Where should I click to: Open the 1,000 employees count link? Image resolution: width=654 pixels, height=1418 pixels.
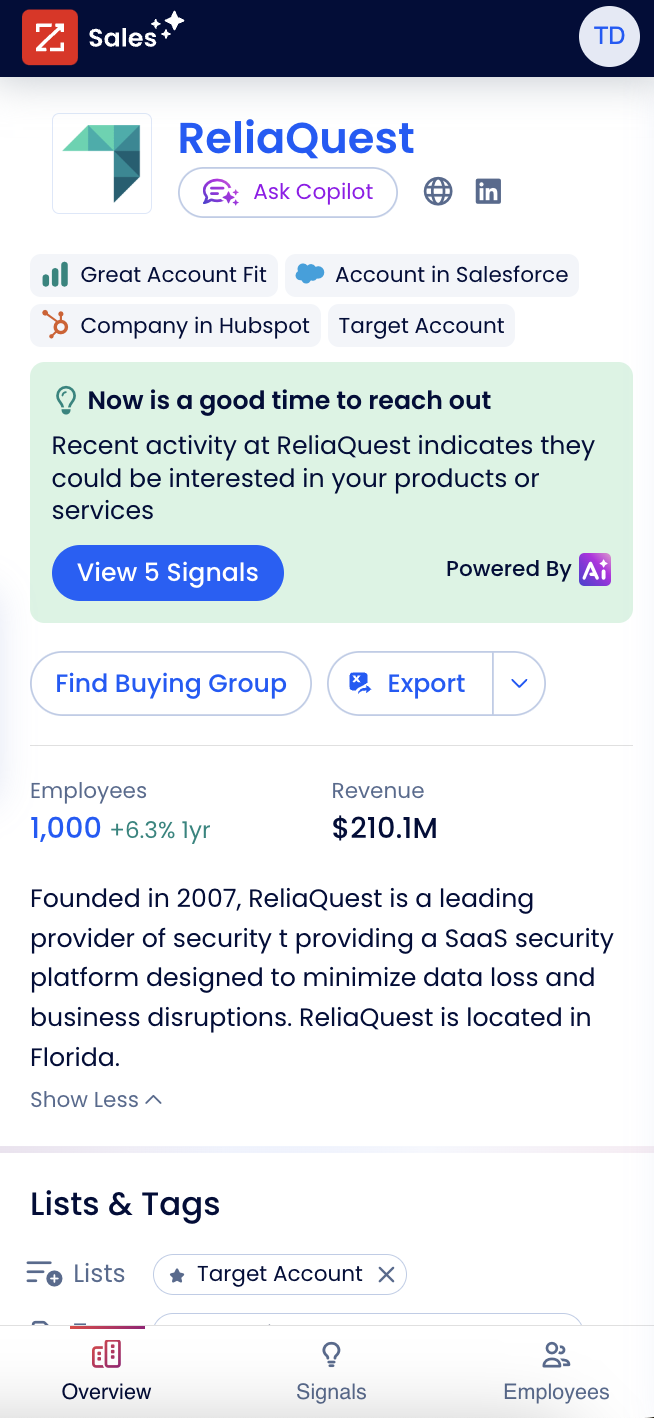click(66, 828)
